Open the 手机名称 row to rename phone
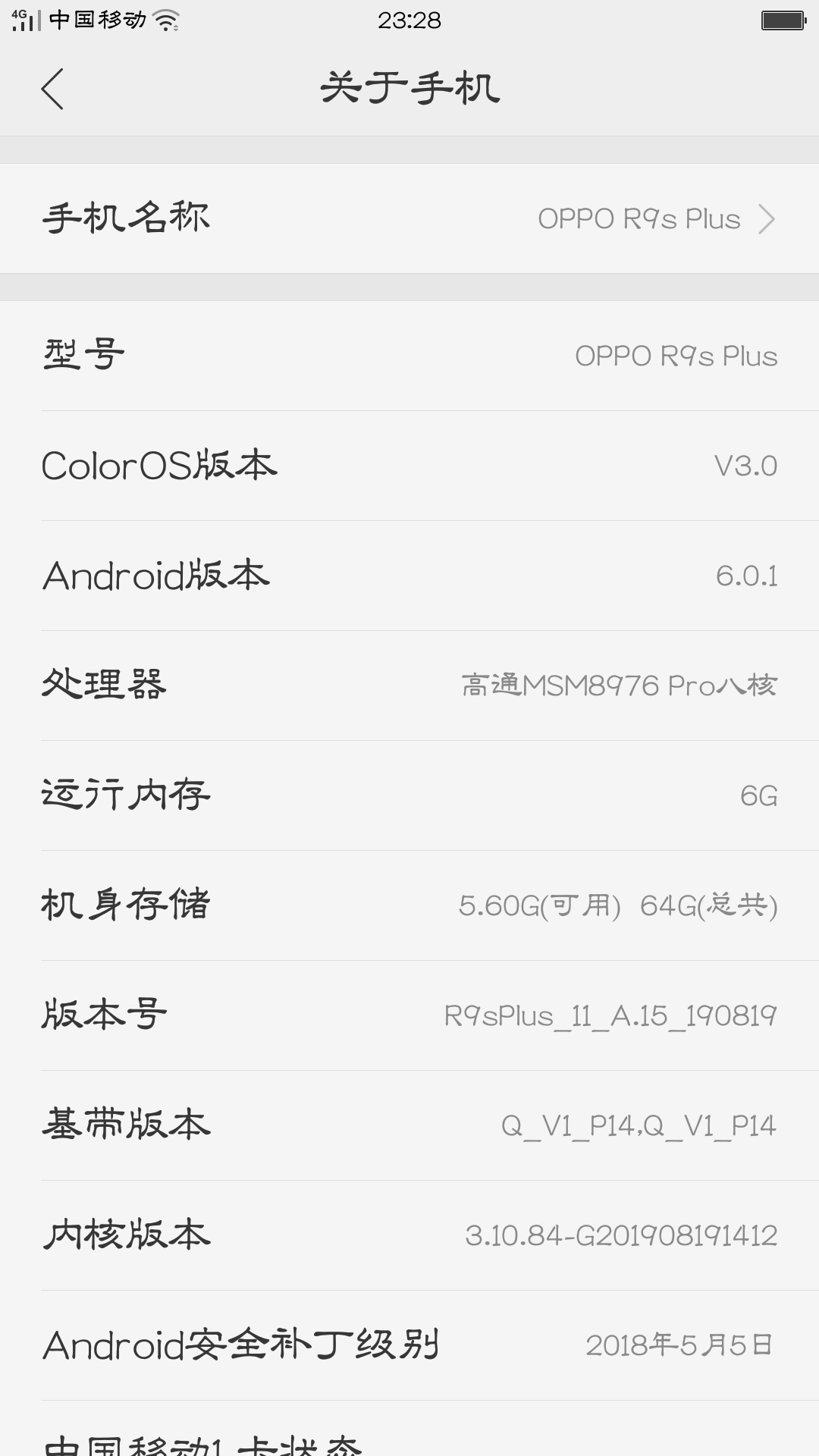The height and width of the screenshot is (1456, 819). pyautogui.click(x=409, y=218)
